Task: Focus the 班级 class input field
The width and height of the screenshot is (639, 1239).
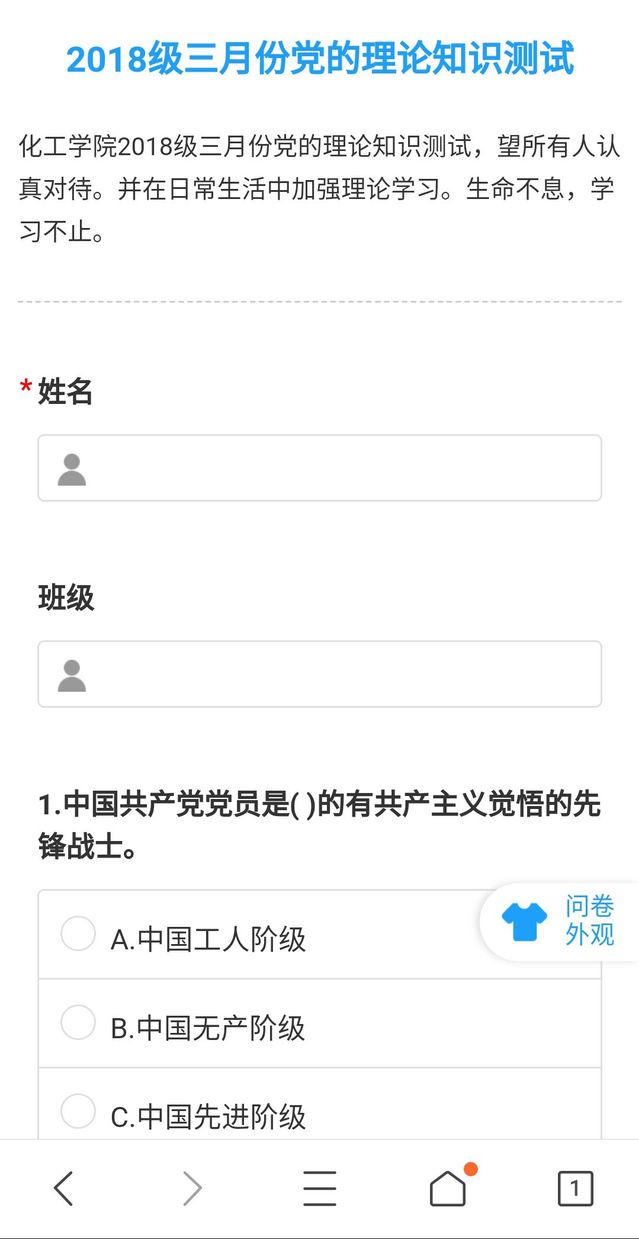Action: click(x=320, y=674)
